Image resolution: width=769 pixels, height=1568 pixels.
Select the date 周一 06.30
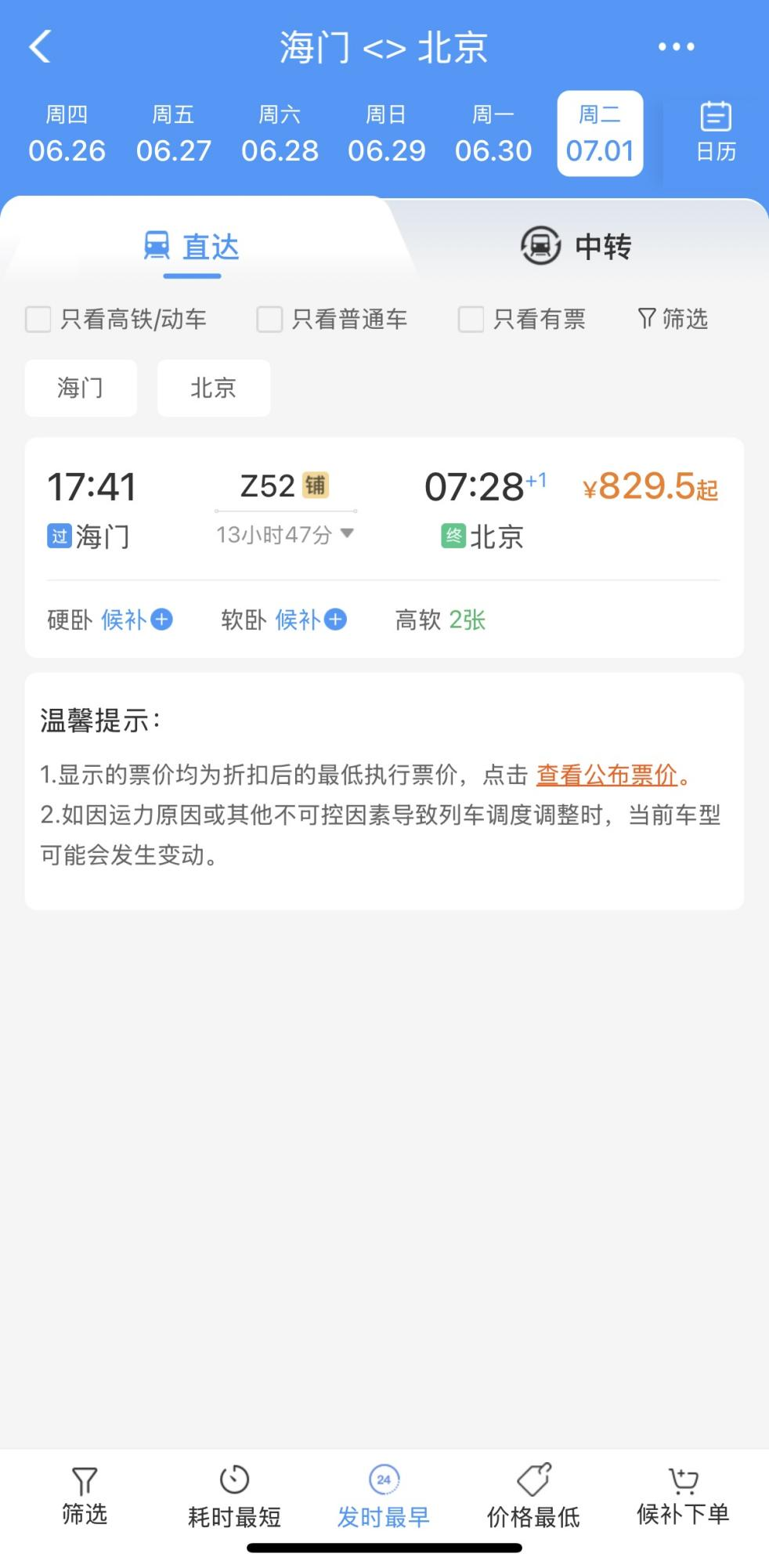tap(493, 134)
